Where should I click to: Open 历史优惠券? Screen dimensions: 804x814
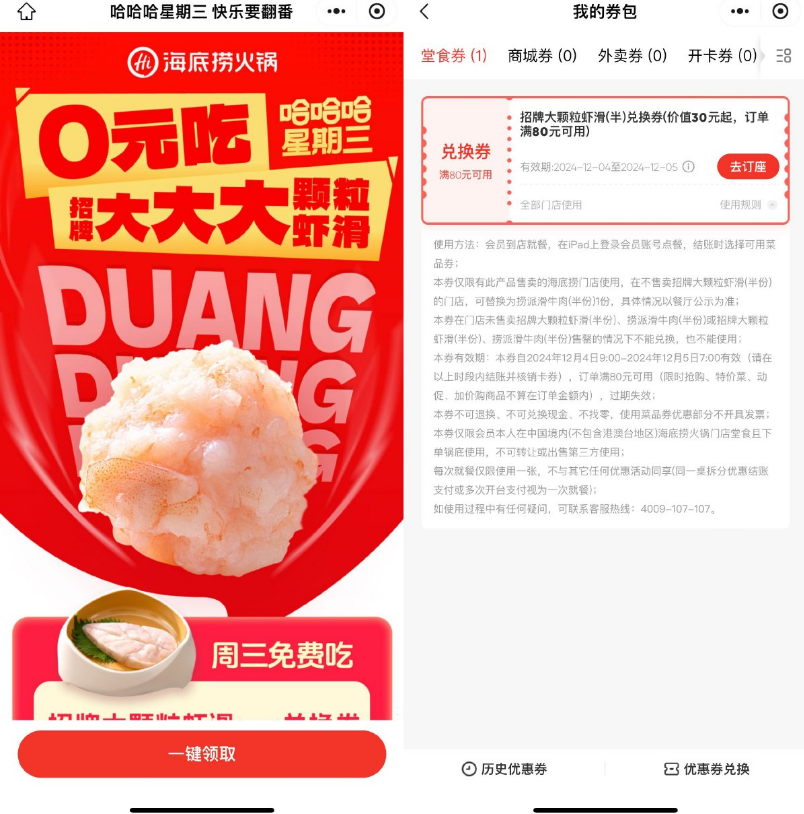[504, 769]
